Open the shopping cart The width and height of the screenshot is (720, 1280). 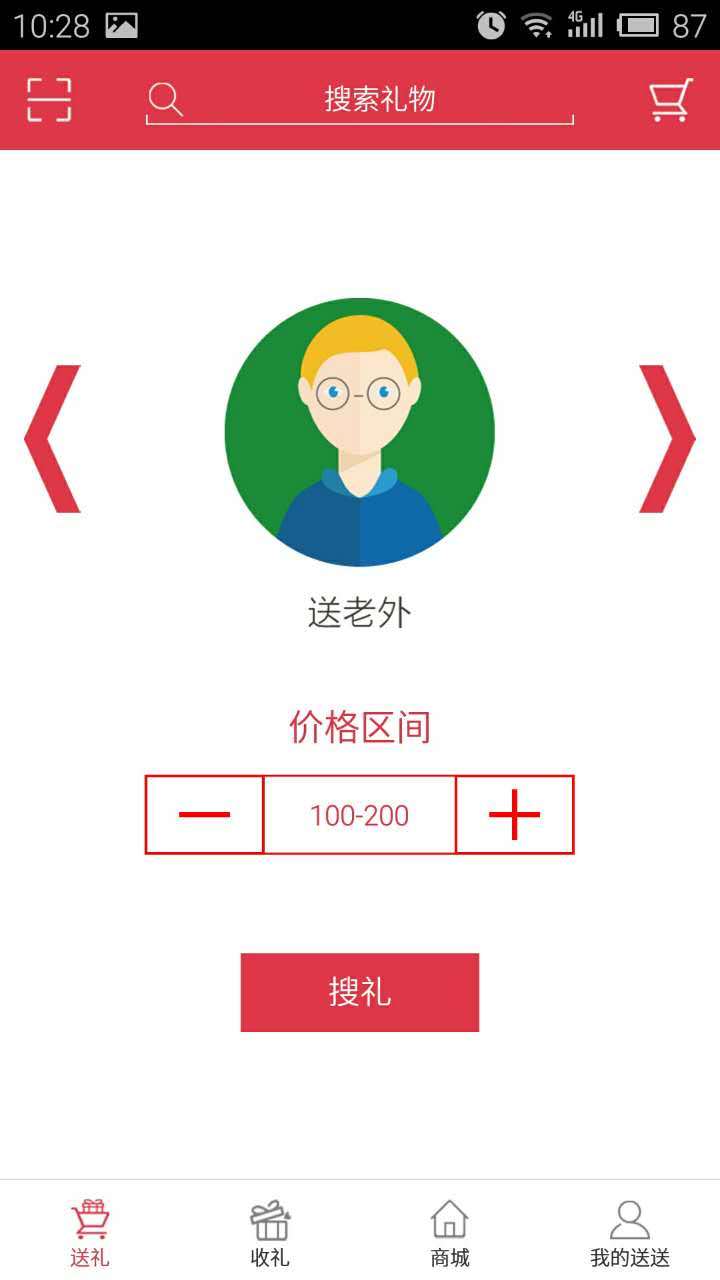(x=670, y=100)
